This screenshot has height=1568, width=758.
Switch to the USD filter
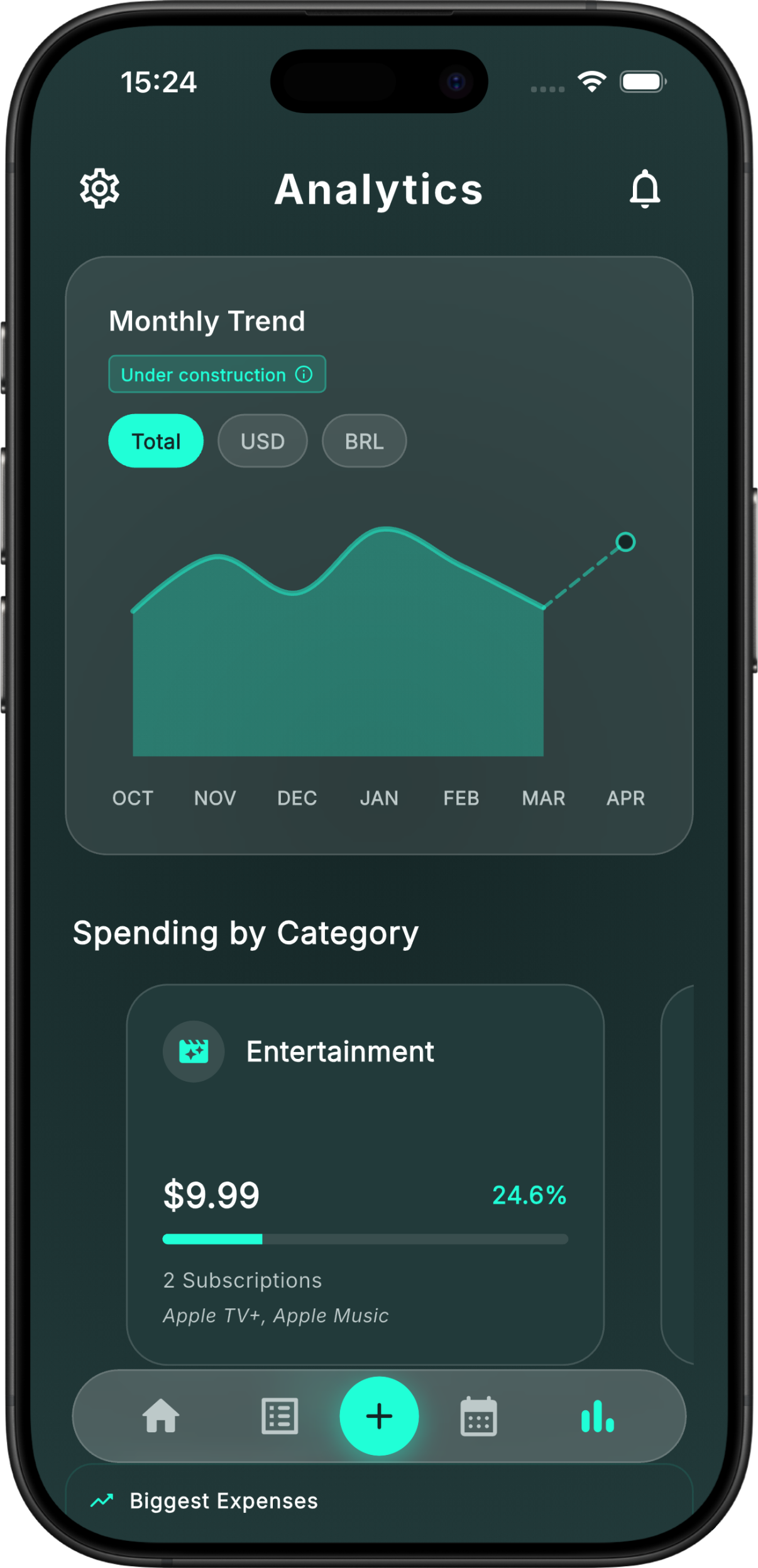[x=262, y=441]
